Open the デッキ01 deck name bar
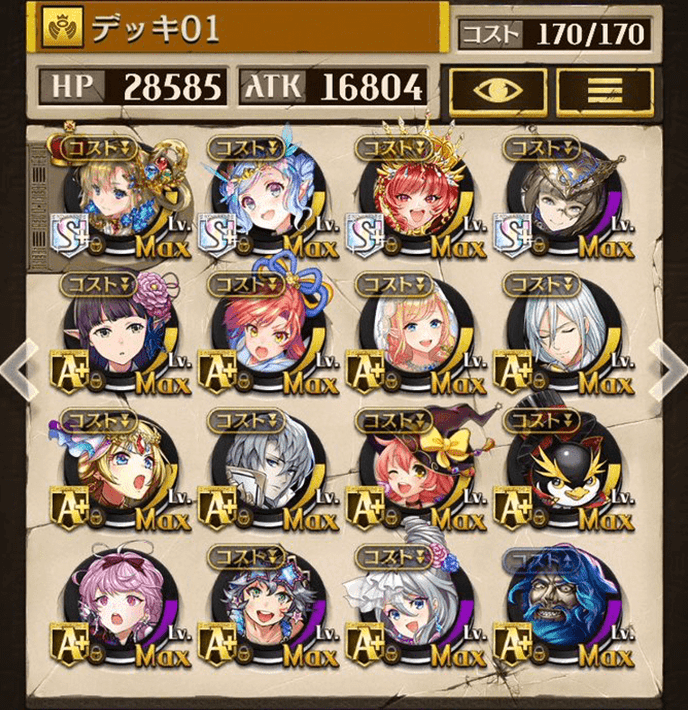Viewport: 688px width, 710px height. [240, 28]
